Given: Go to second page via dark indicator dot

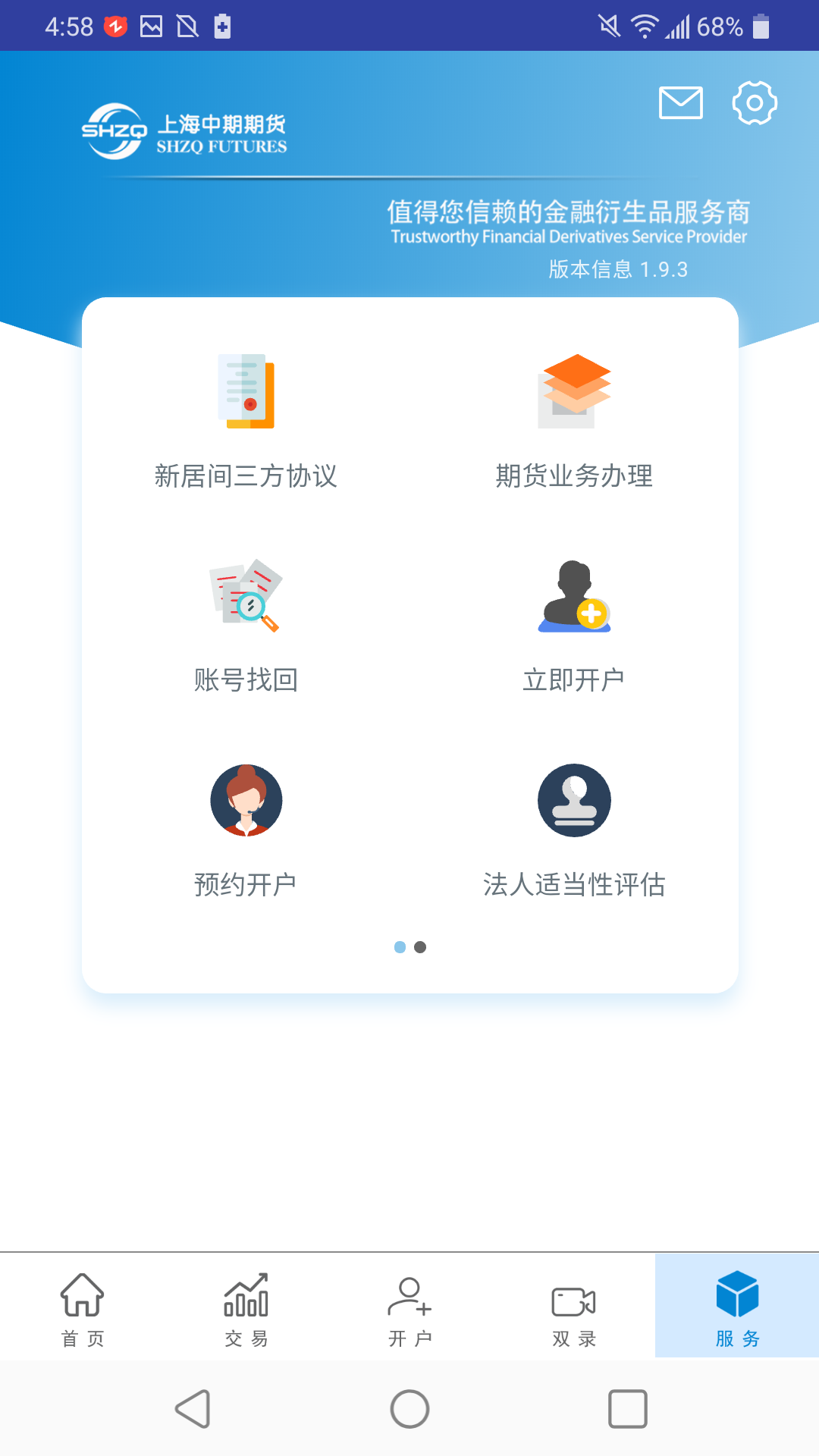Looking at the screenshot, I should click(420, 947).
